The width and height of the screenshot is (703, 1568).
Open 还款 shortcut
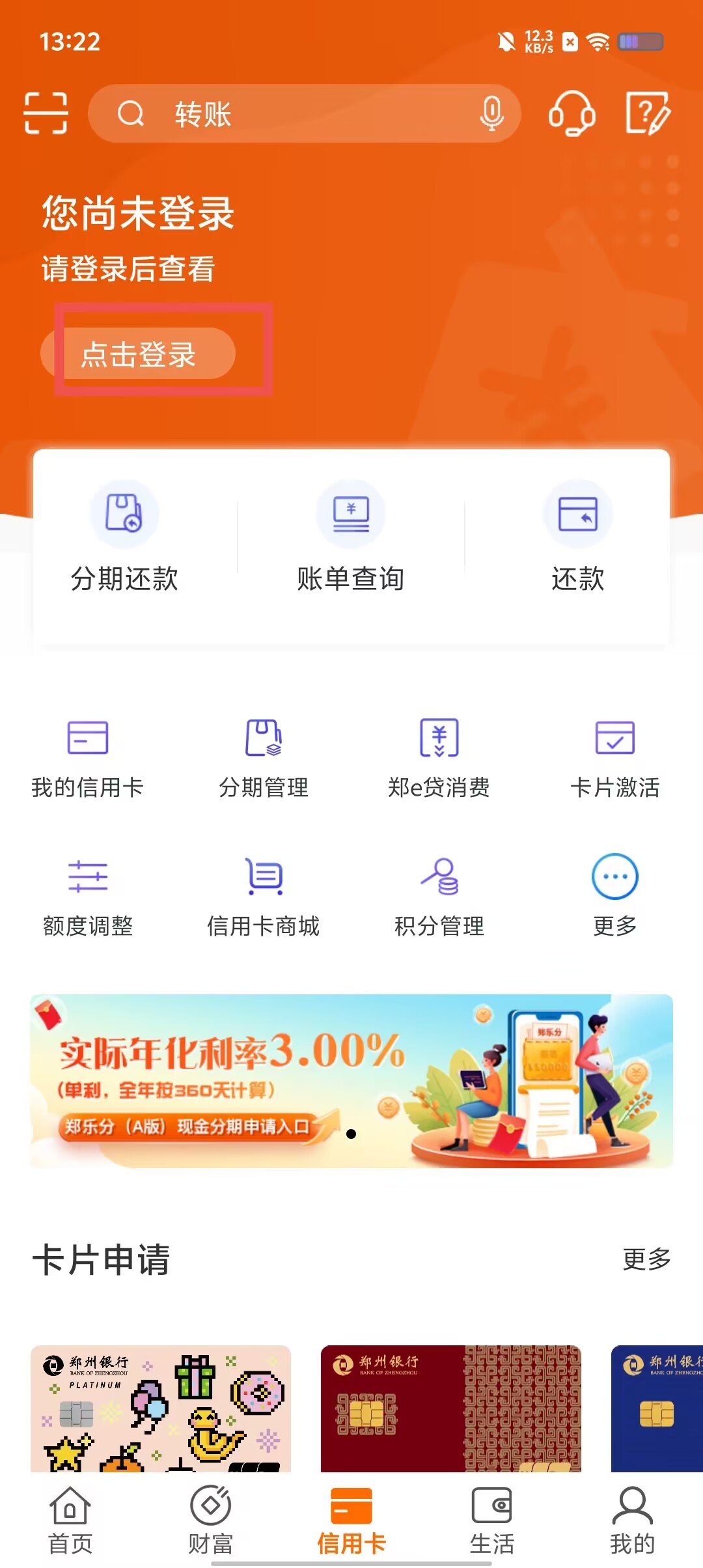pos(578,537)
